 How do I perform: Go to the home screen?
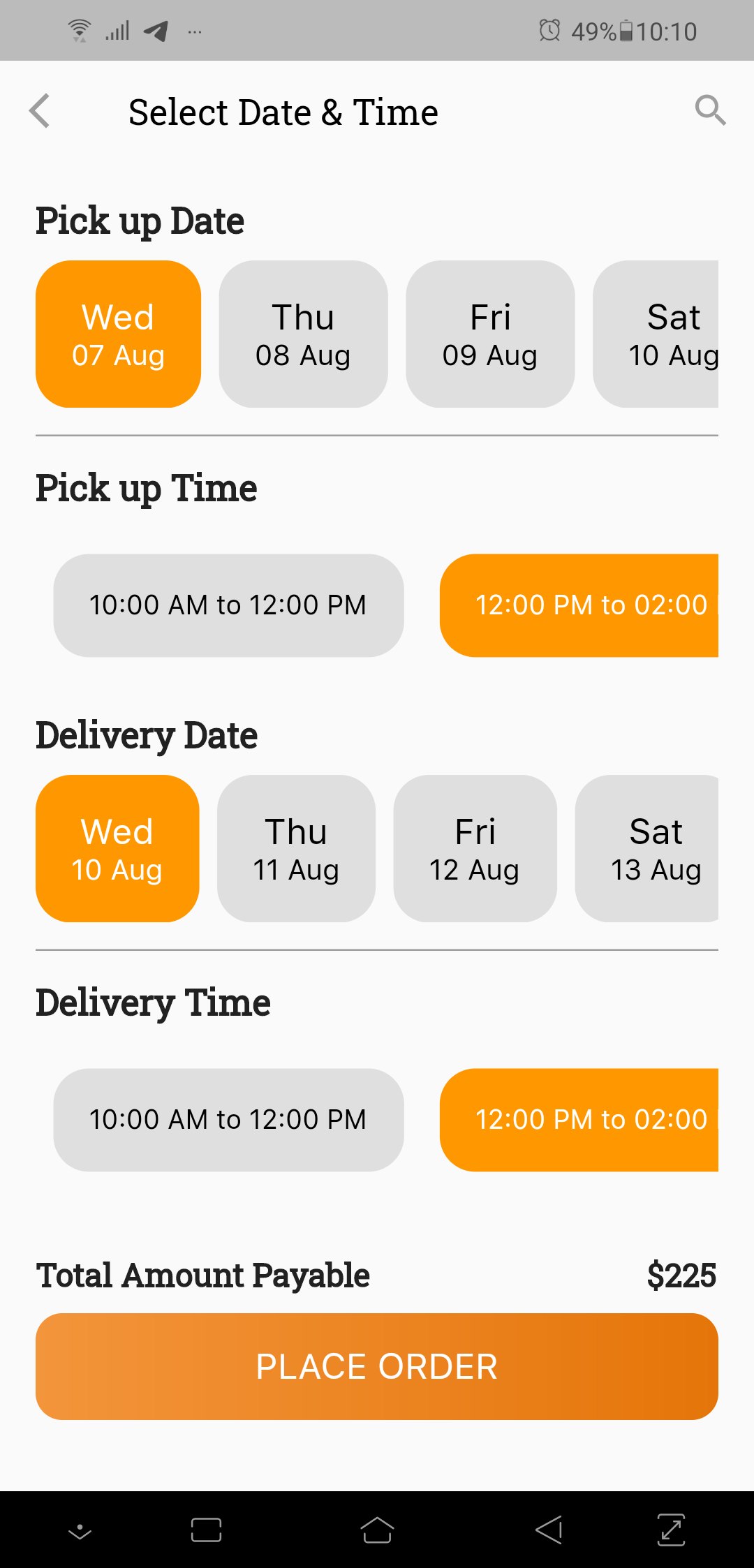point(377,1530)
